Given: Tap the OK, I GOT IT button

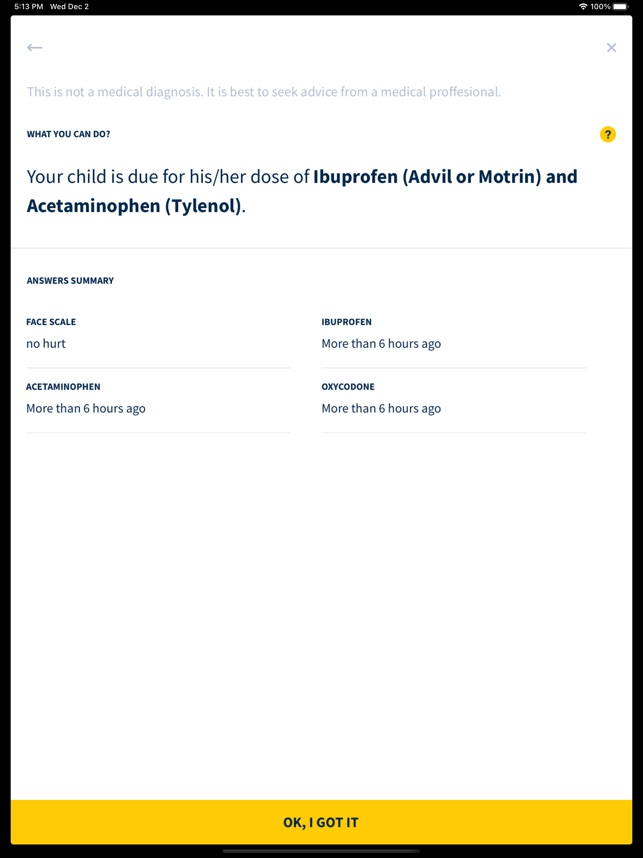Looking at the screenshot, I should [x=321, y=822].
